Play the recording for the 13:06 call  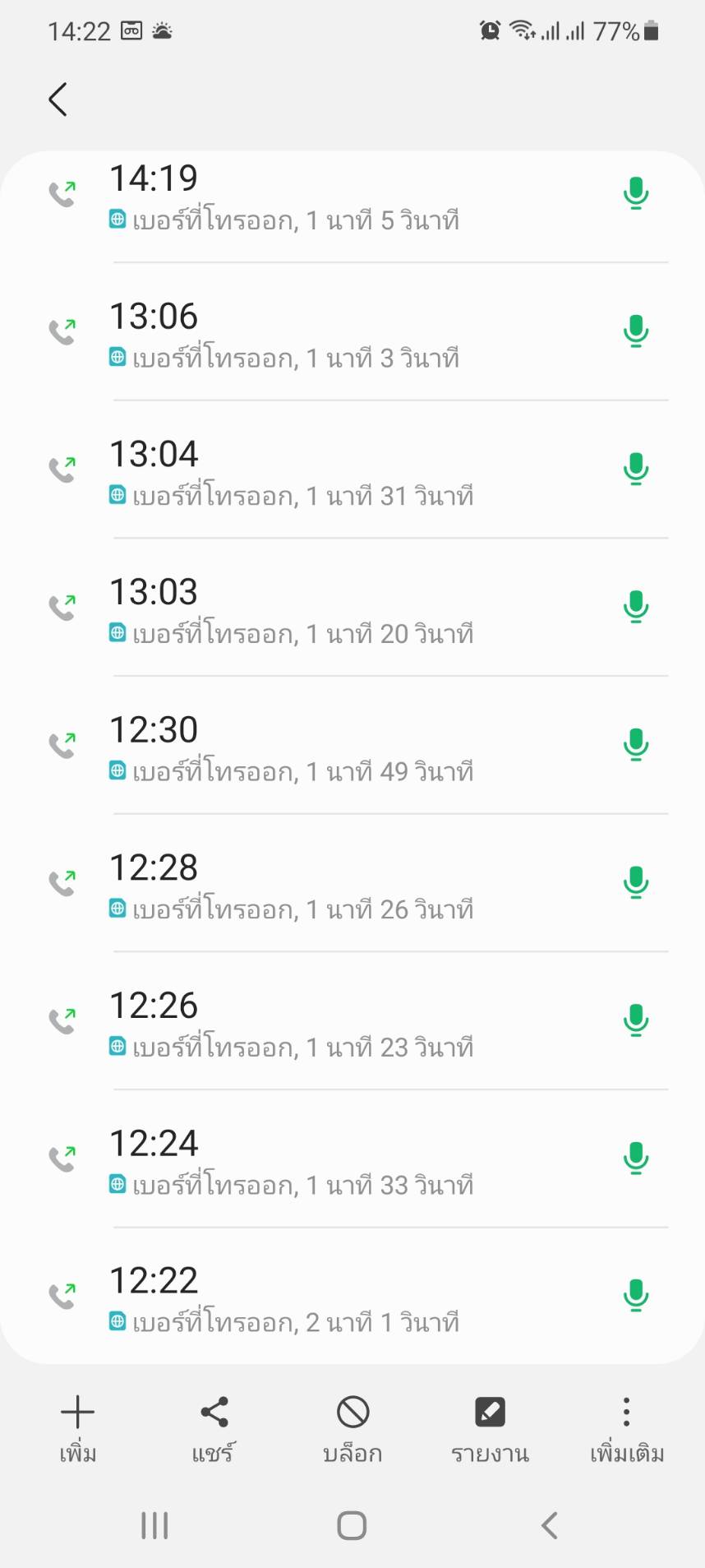(635, 331)
